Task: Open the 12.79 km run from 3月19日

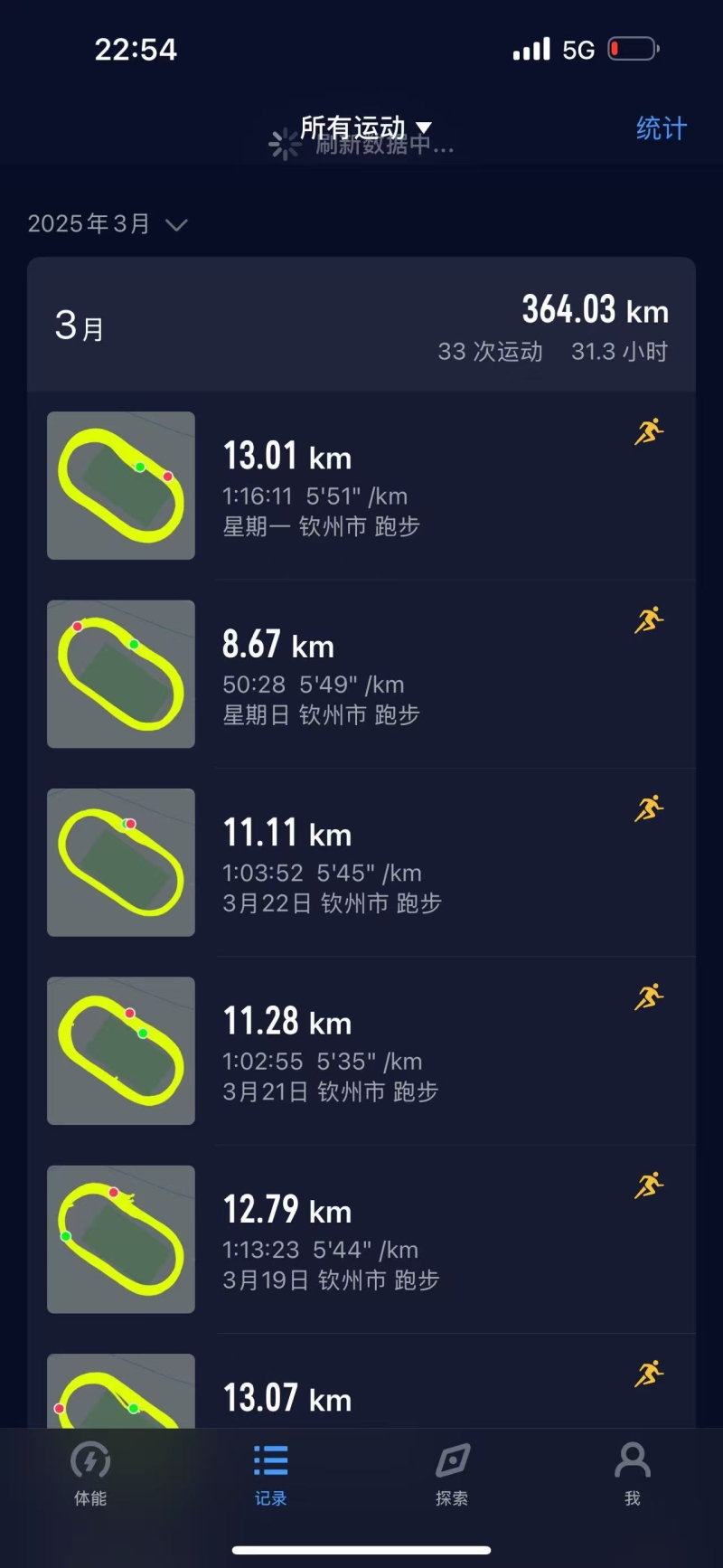Action: click(361, 1239)
